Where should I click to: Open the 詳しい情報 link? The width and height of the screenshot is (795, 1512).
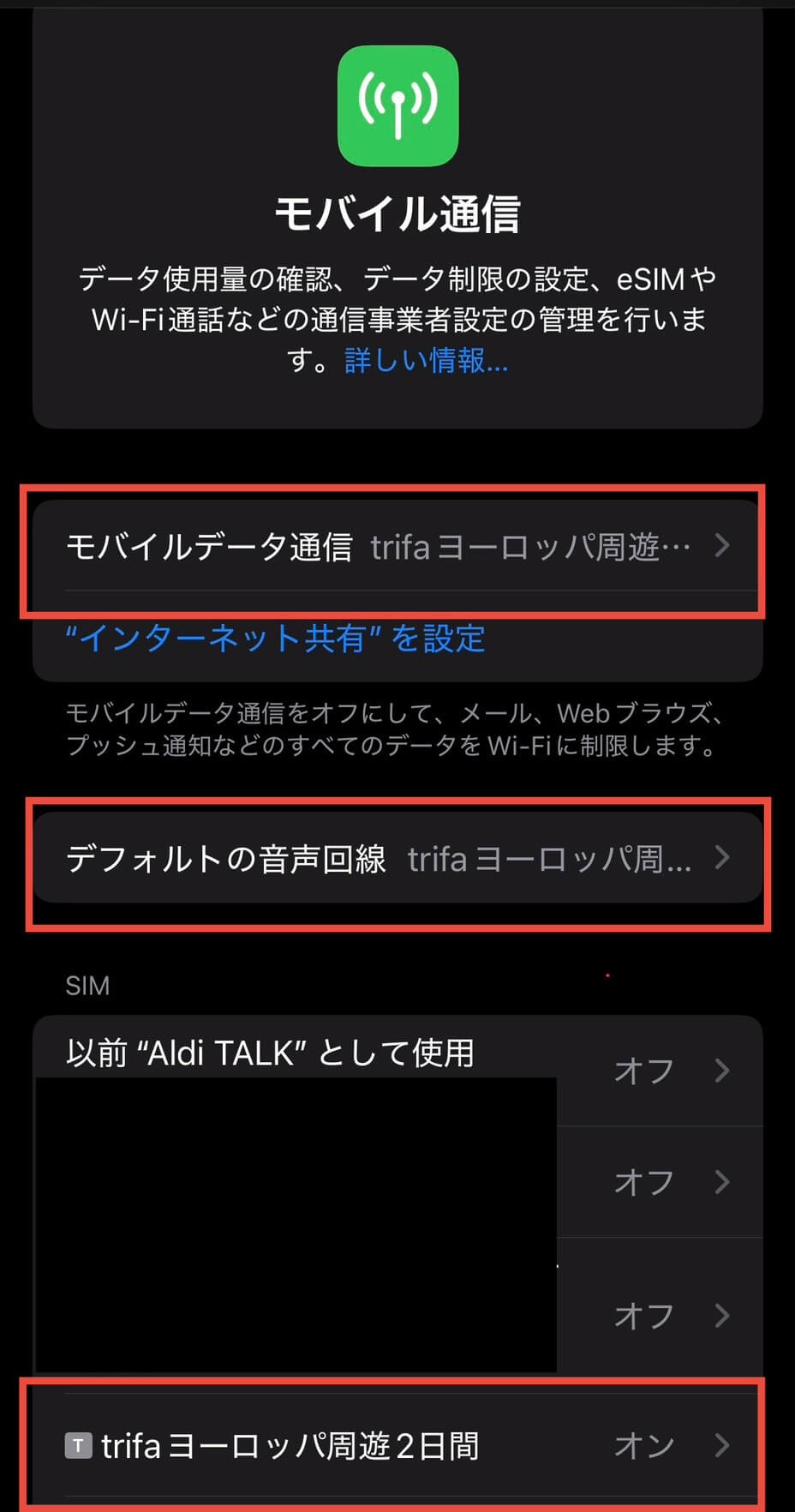click(x=426, y=361)
